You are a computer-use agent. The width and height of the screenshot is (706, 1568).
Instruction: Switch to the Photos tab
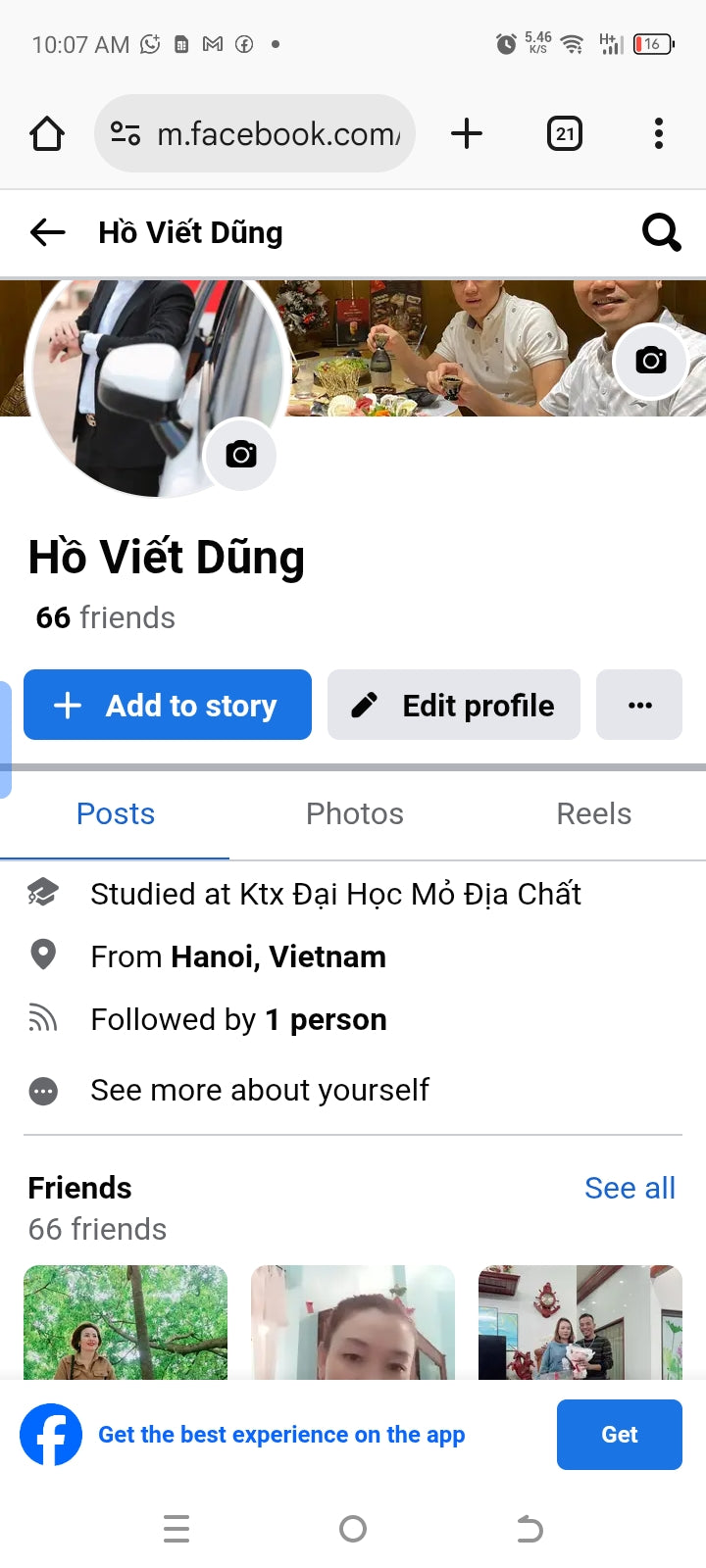tap(354, 813)
